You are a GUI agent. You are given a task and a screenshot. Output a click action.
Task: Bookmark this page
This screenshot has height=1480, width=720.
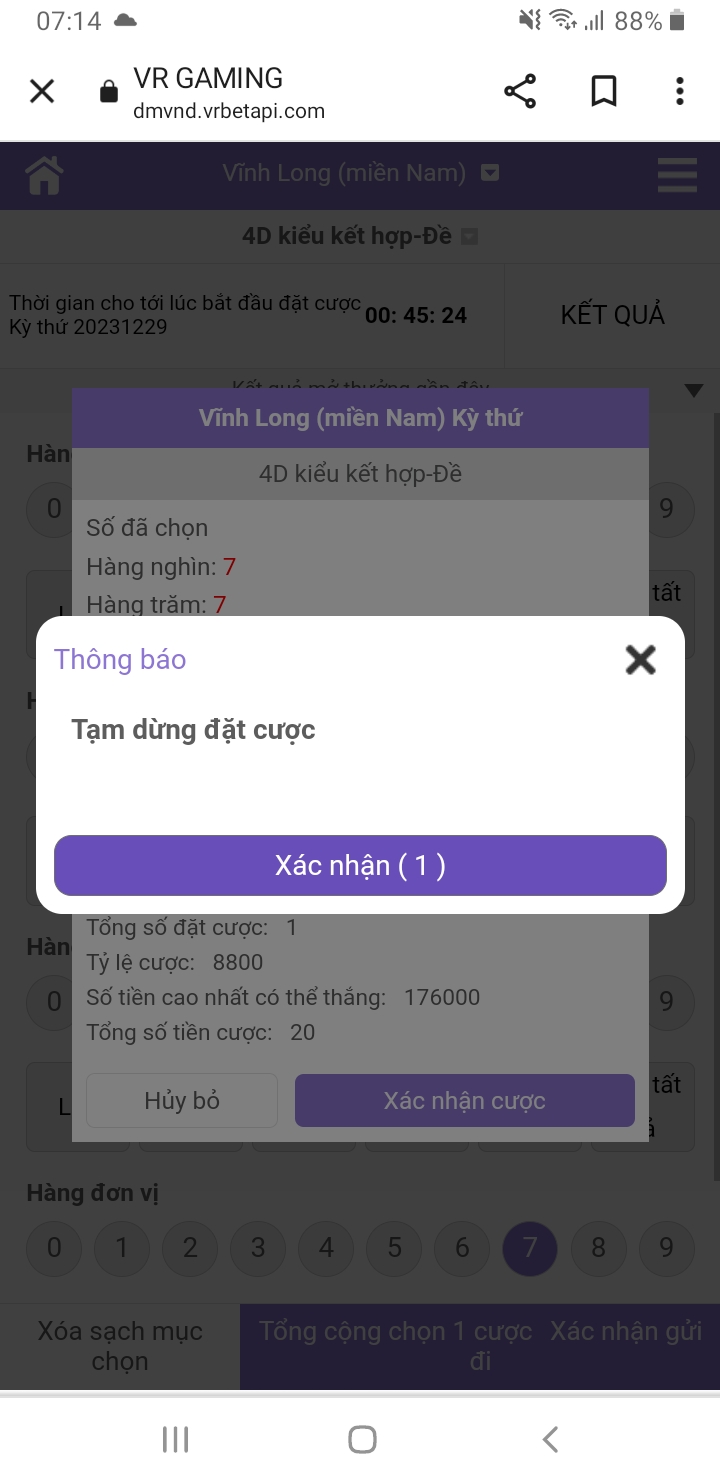(603, 92)
